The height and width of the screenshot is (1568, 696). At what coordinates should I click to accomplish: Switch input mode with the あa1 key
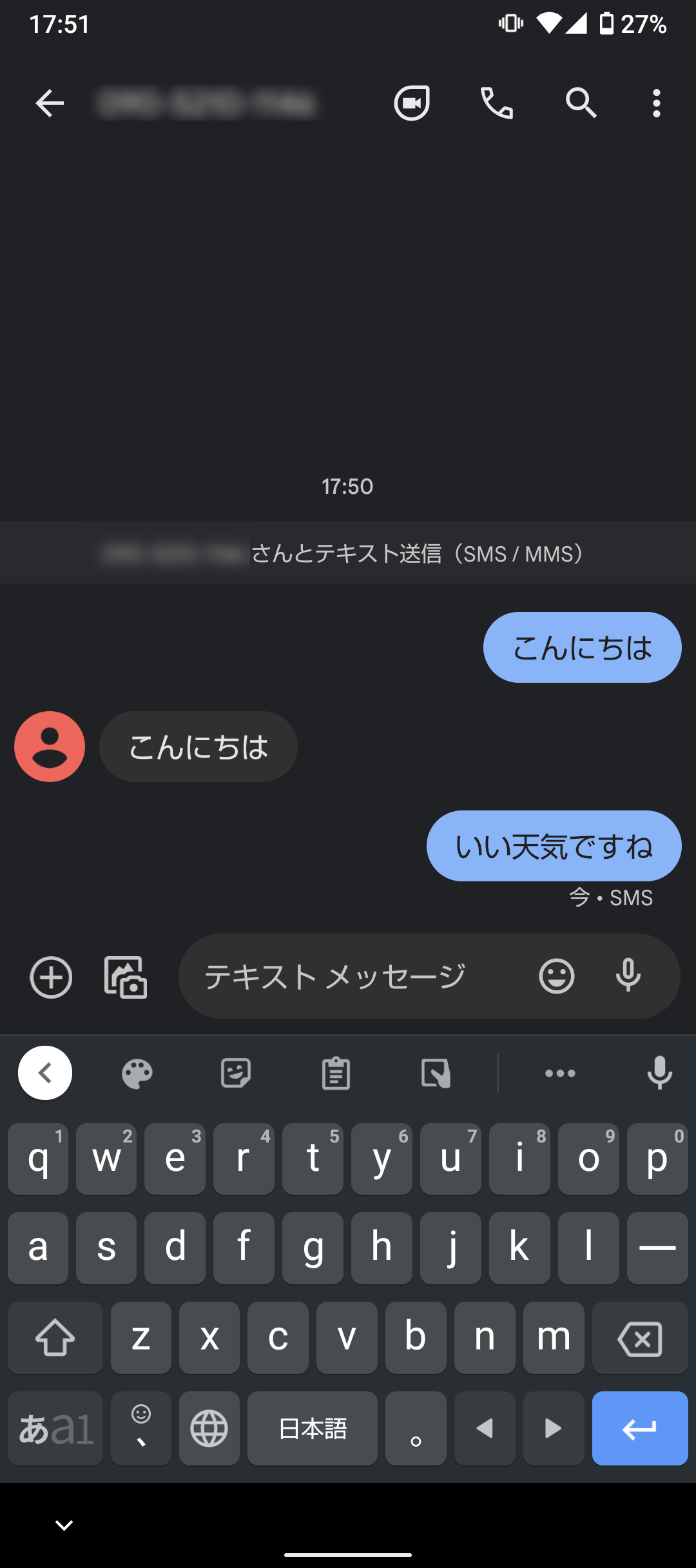coord(55,1428)
